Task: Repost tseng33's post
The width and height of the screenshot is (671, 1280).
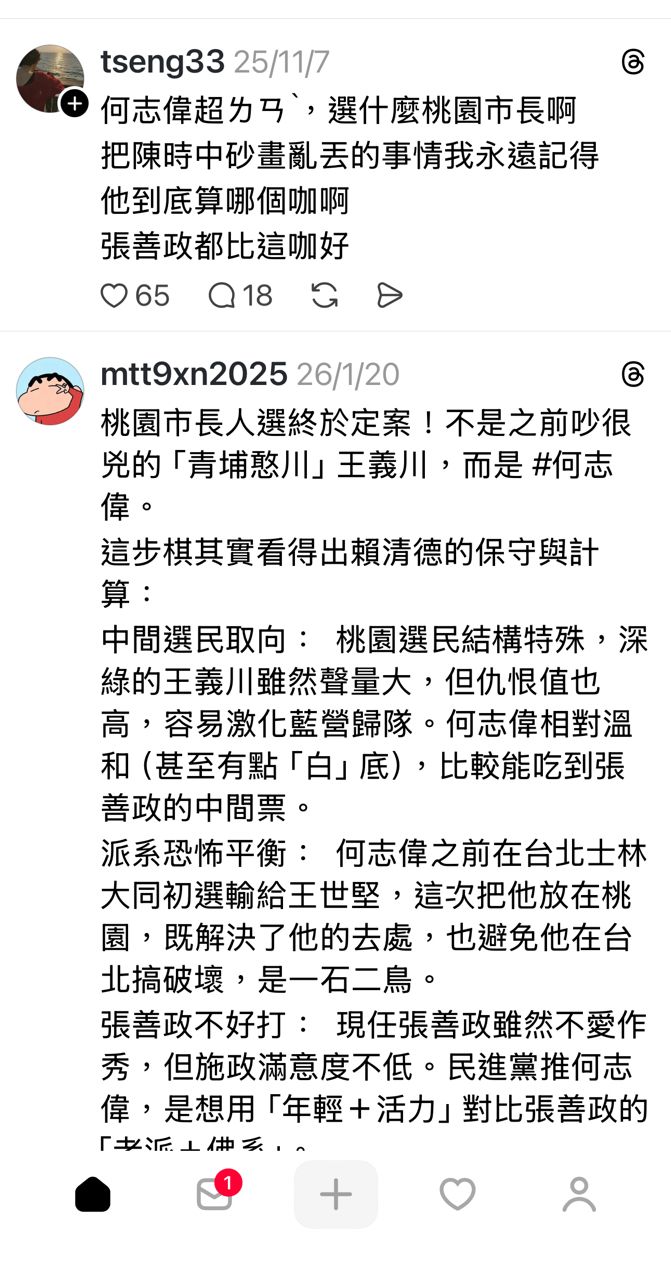Action: pos(324,295)
